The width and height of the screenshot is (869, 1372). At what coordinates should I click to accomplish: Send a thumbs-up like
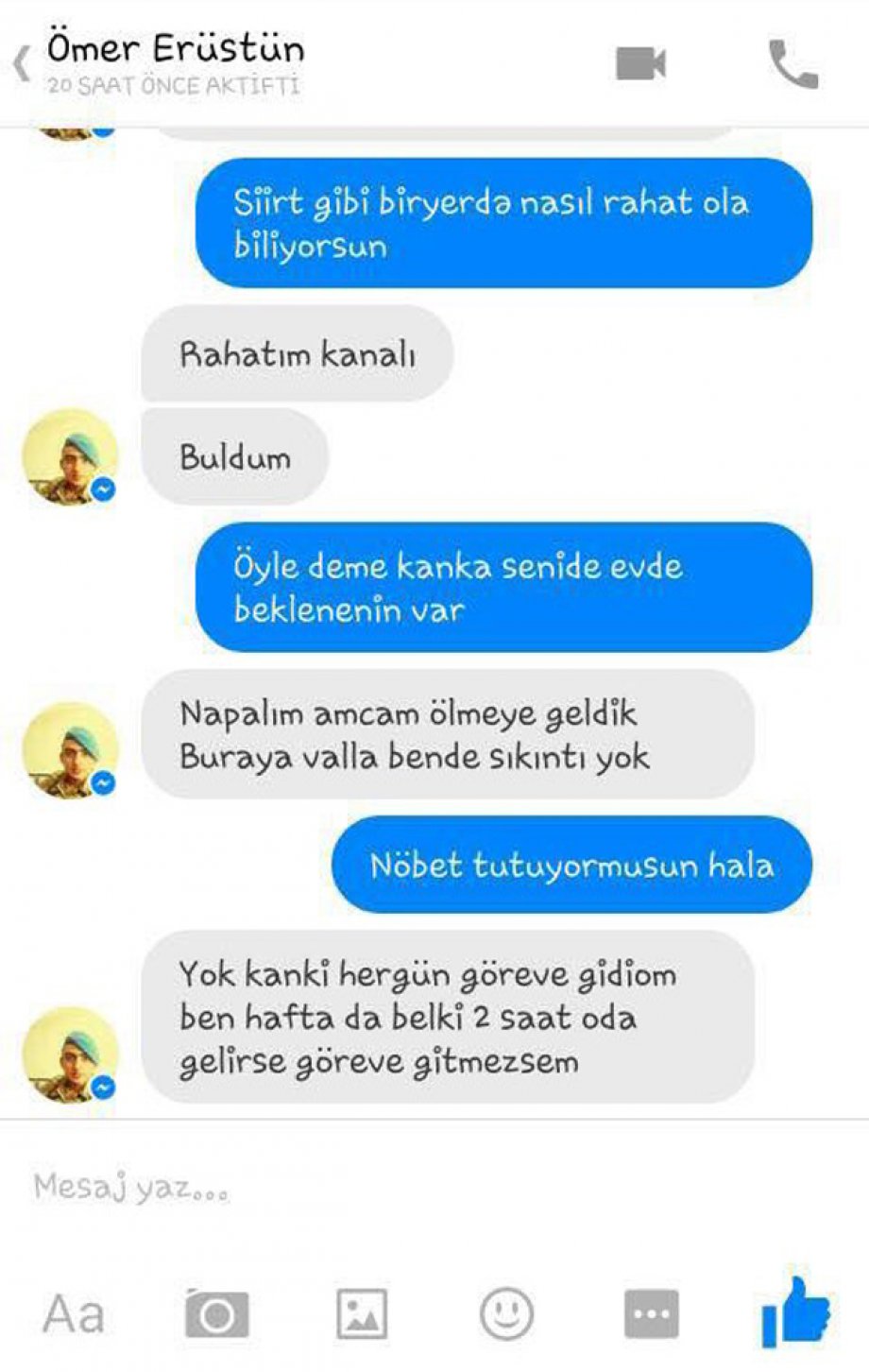tap(795, 1312)
